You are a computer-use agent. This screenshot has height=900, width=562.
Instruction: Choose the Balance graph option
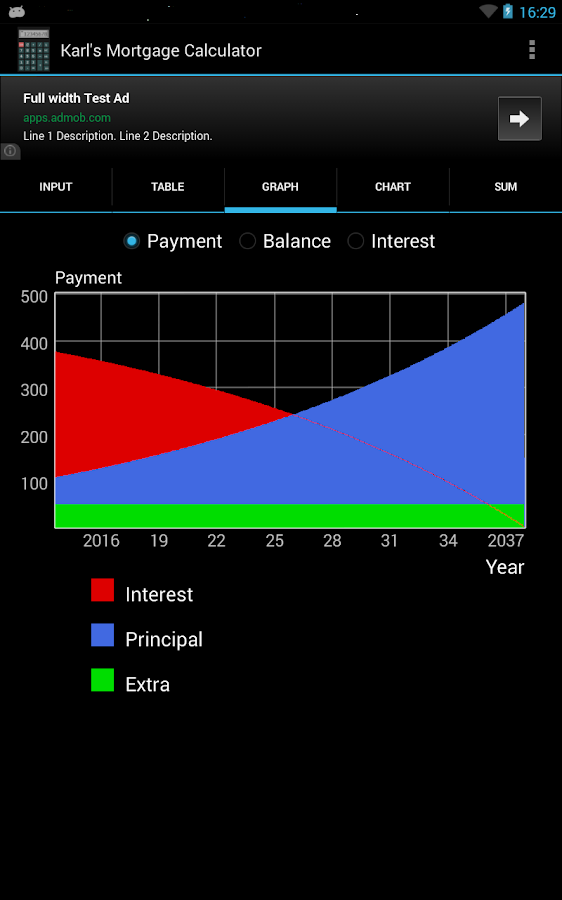(x=285, y=241)
